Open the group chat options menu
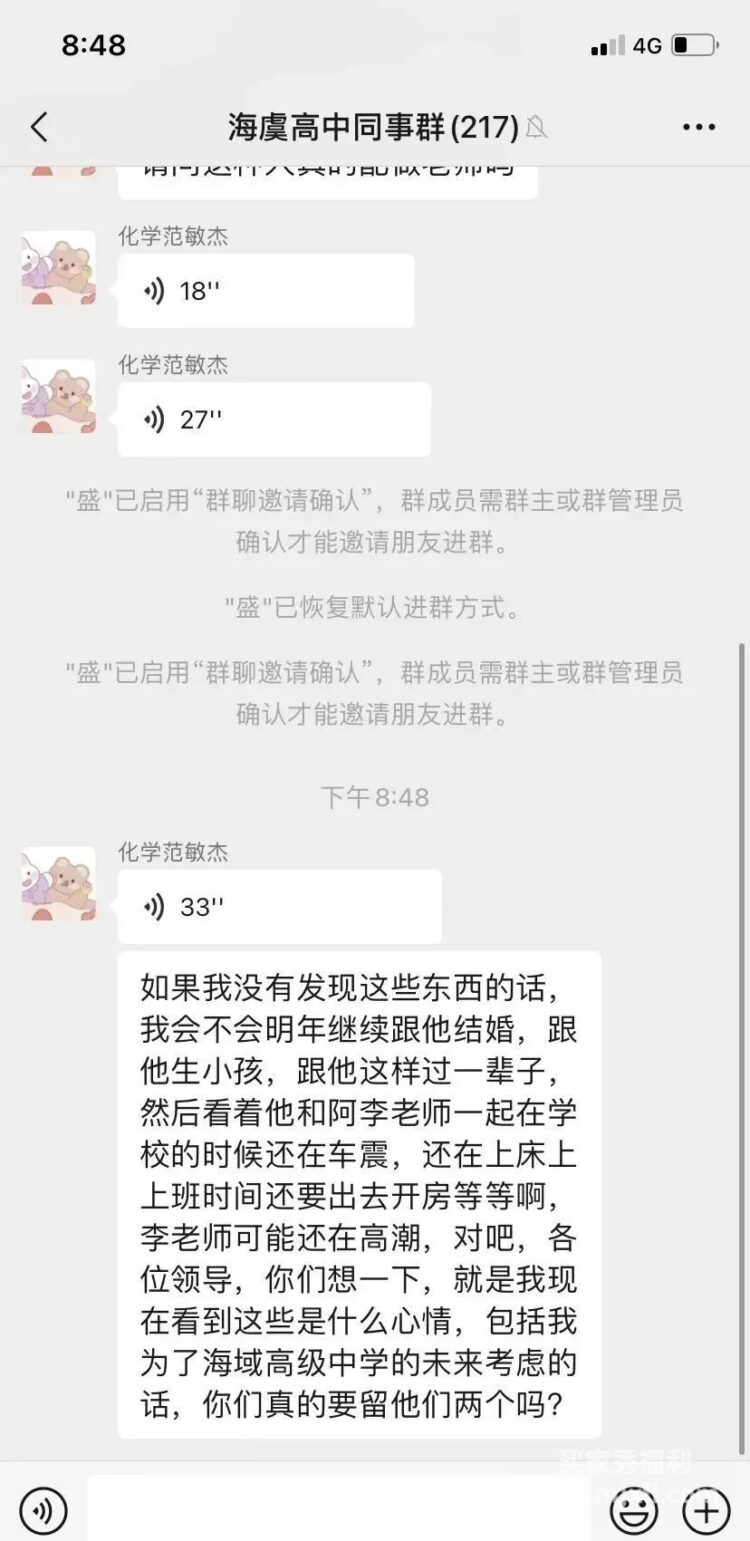The image size is (750, 1541). click(699, 127)
